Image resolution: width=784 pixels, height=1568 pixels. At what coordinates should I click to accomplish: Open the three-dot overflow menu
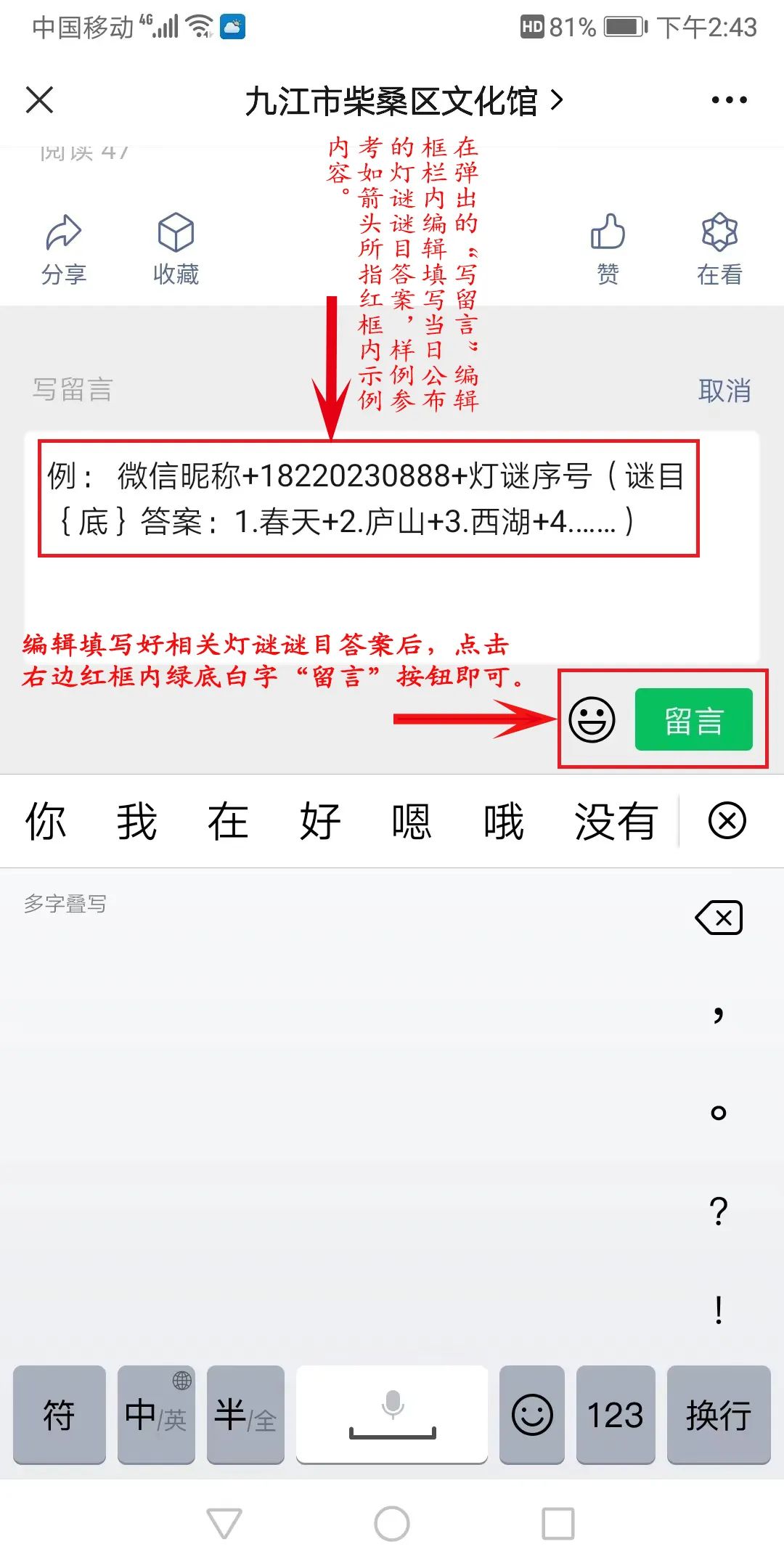coord(729,100)
